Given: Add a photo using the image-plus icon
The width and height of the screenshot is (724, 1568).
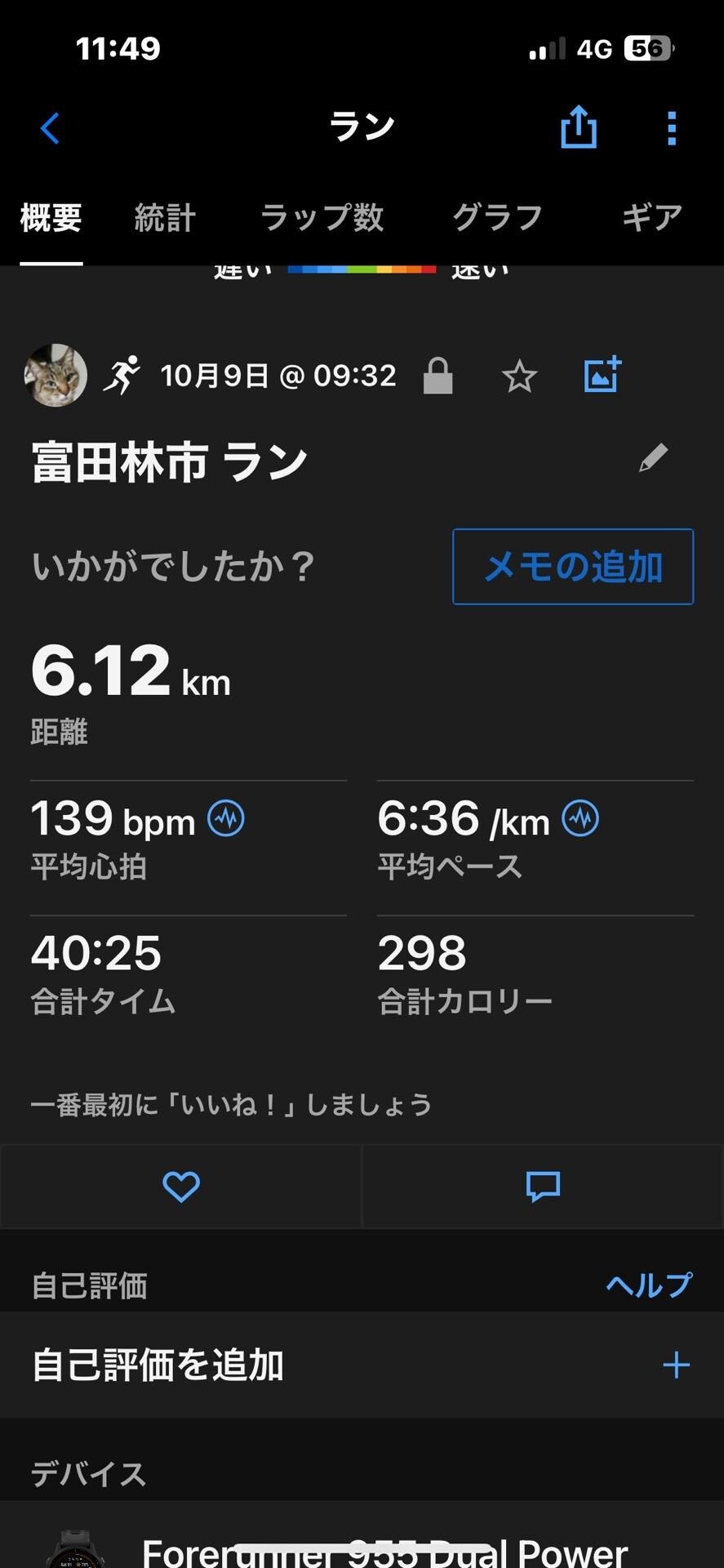Looking at the screenshot, I should (602, 376).
